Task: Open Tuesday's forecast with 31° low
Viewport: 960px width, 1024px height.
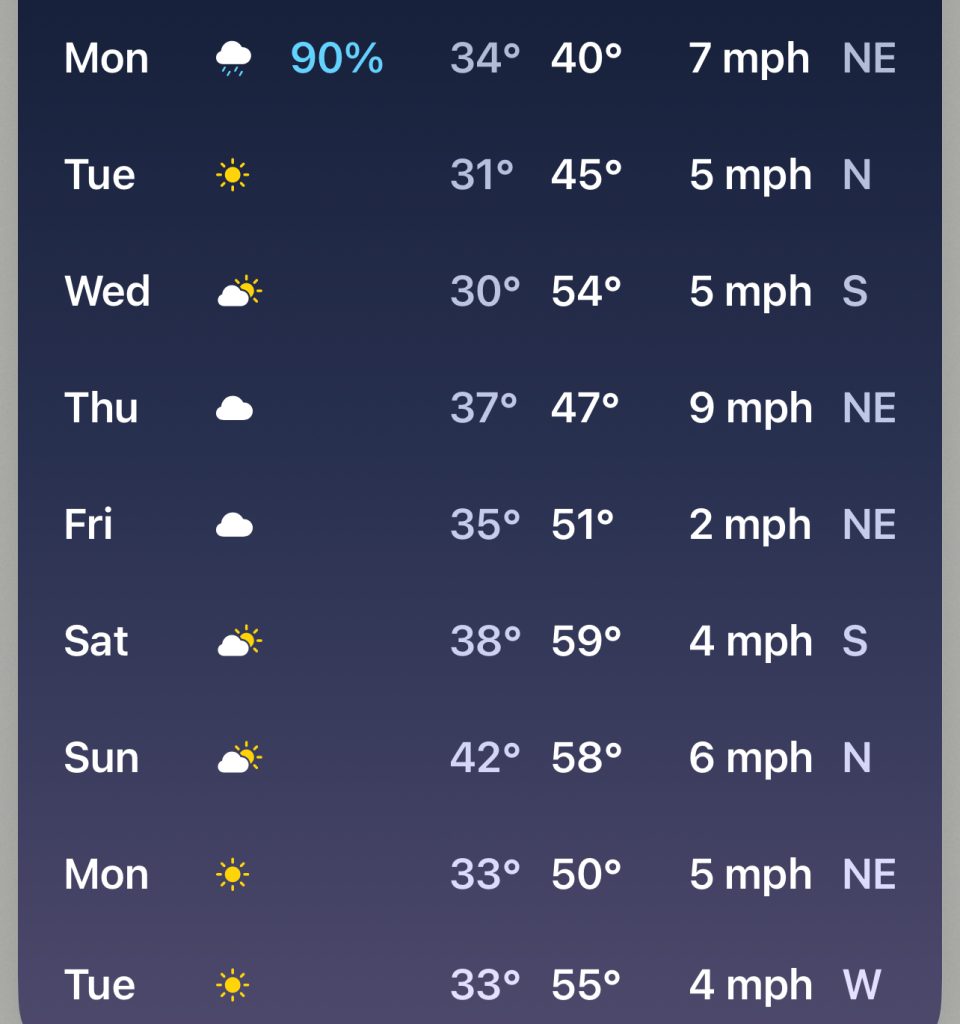Action: click(480, 175)
